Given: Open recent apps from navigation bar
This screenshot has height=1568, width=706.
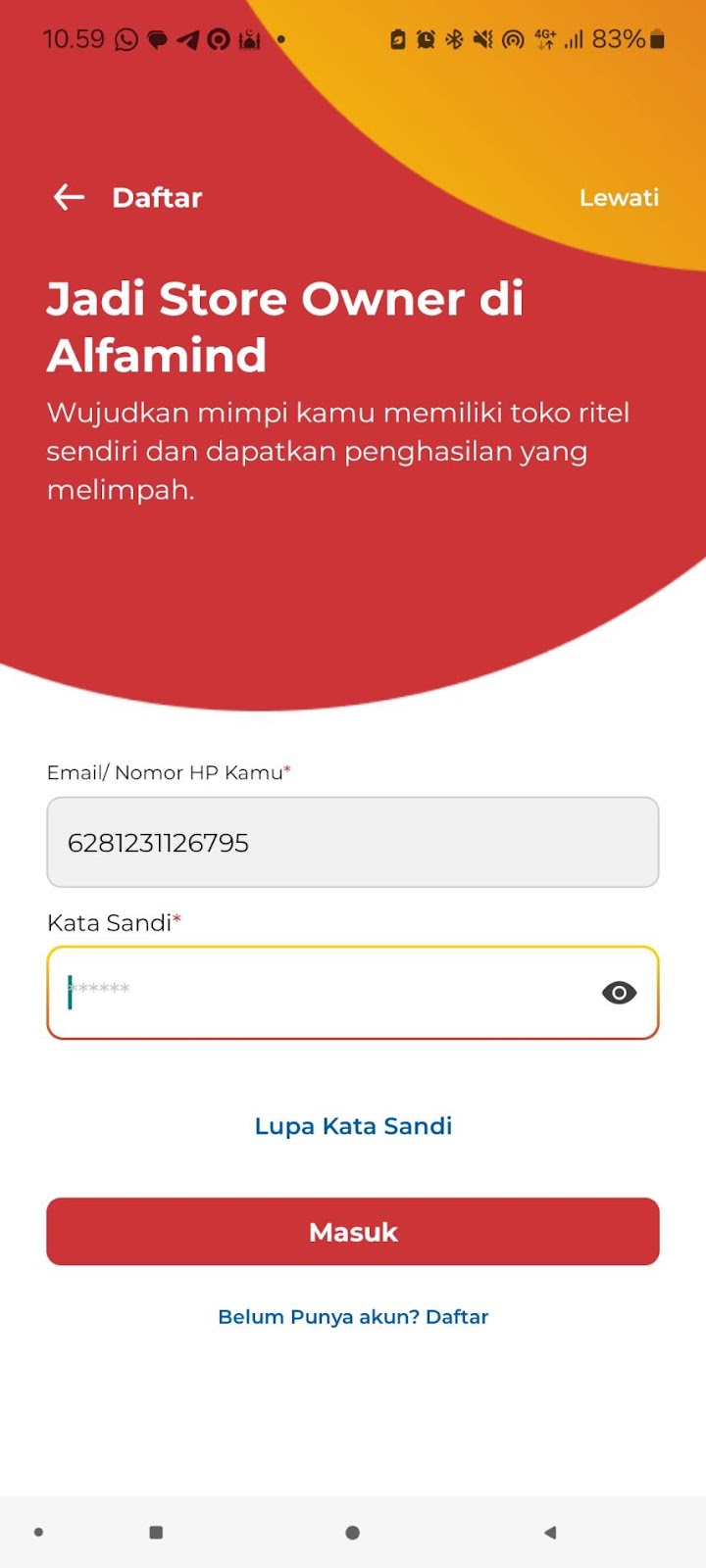Looking at the screenshot, I should [x=156, y=1533].
